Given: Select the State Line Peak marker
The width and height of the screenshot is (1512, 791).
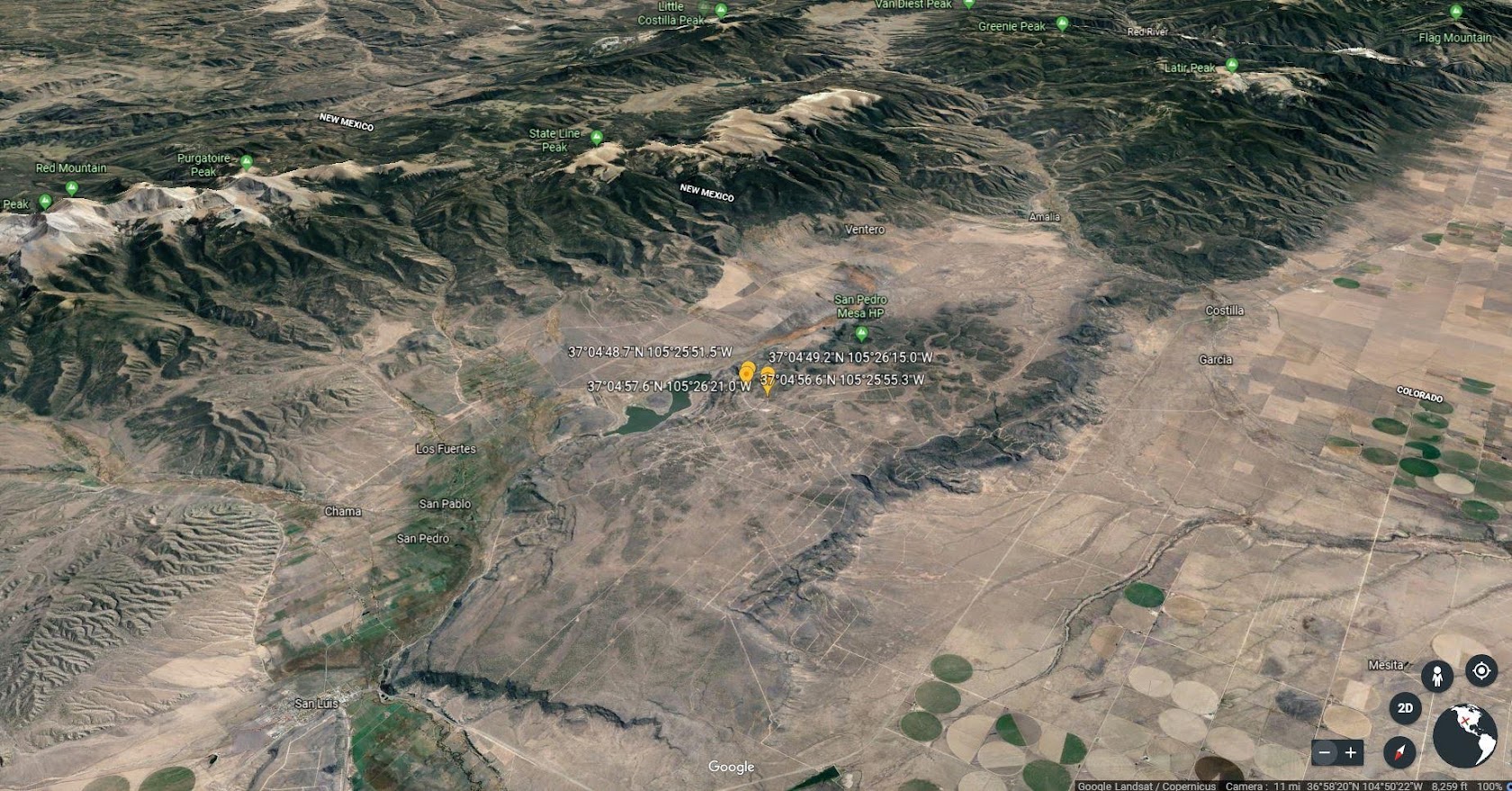Looking at the screenshot, I should [596, 138].
